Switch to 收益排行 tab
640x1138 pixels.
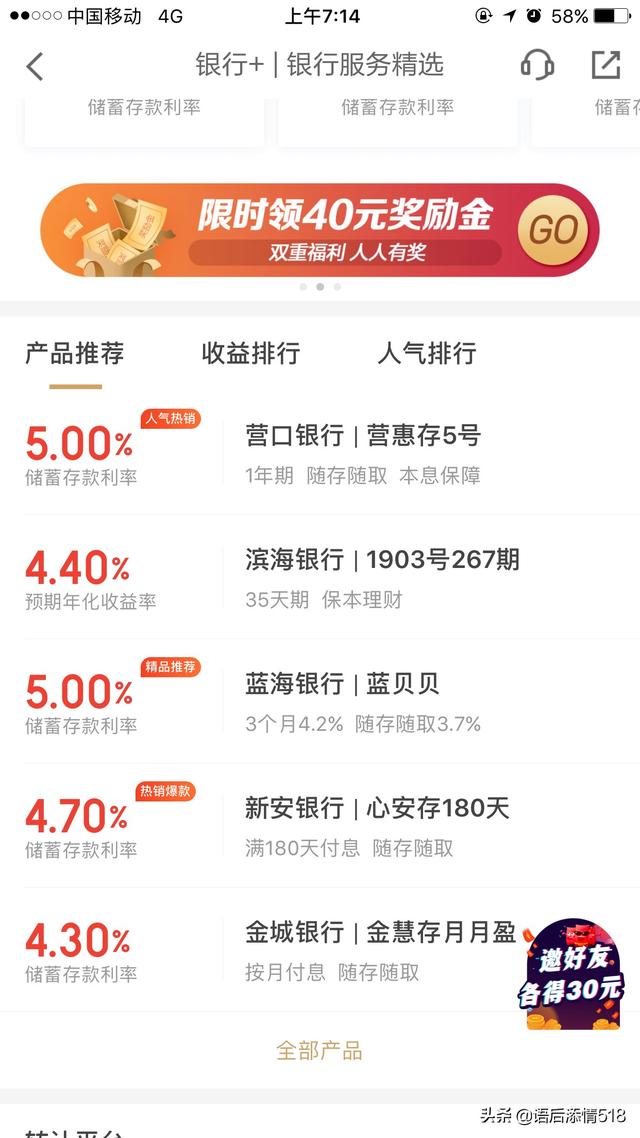(251, 353)
